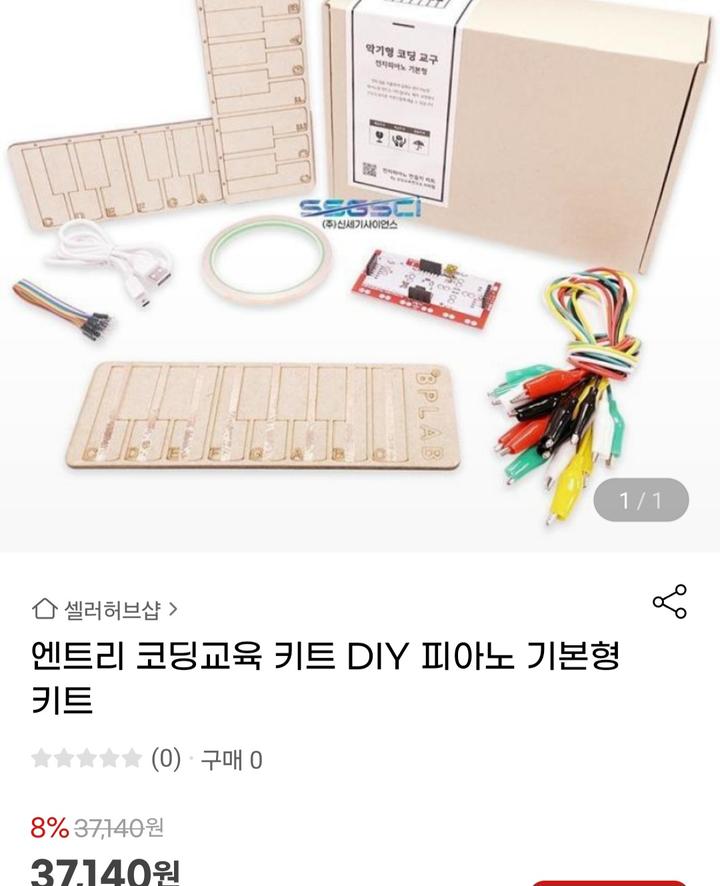
Task: Open the 셀러허브샵 seller store link
Action: pyautogui.click(x=106, y=608)
